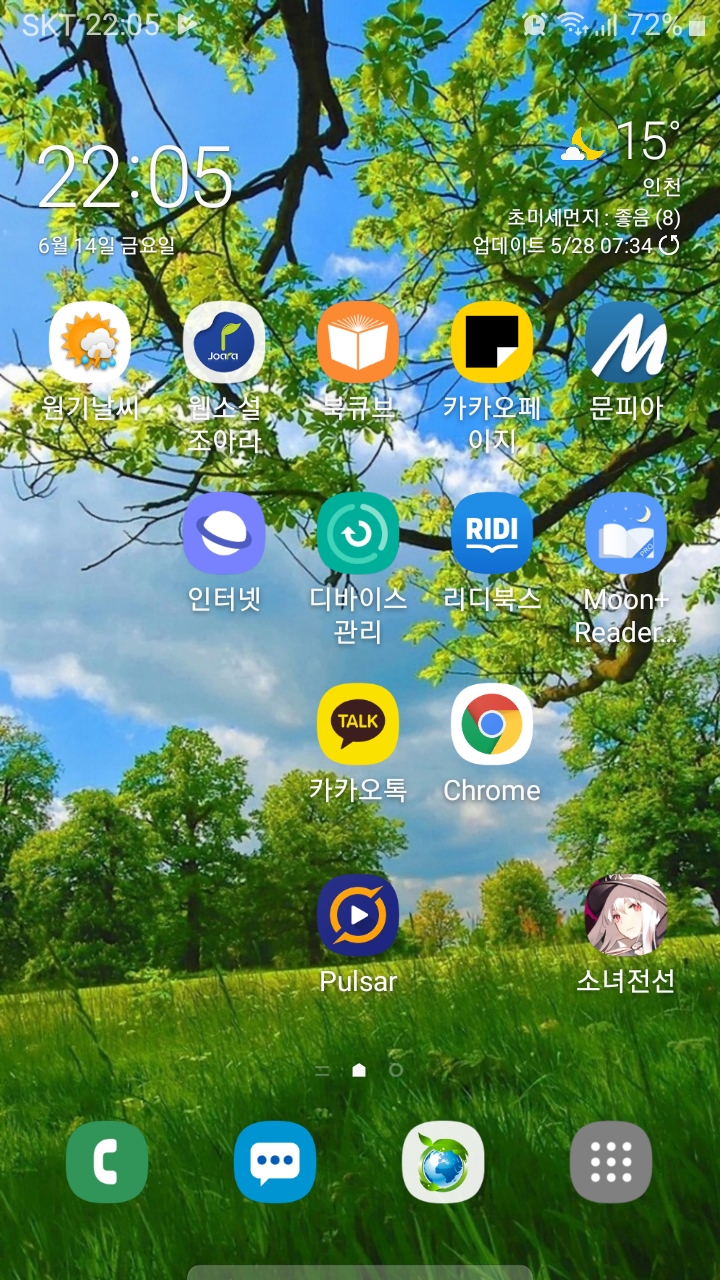720x1280 pixels.
Task: Open the 북큐브 app
Action: pyautogui.click(x=358, y=342)
